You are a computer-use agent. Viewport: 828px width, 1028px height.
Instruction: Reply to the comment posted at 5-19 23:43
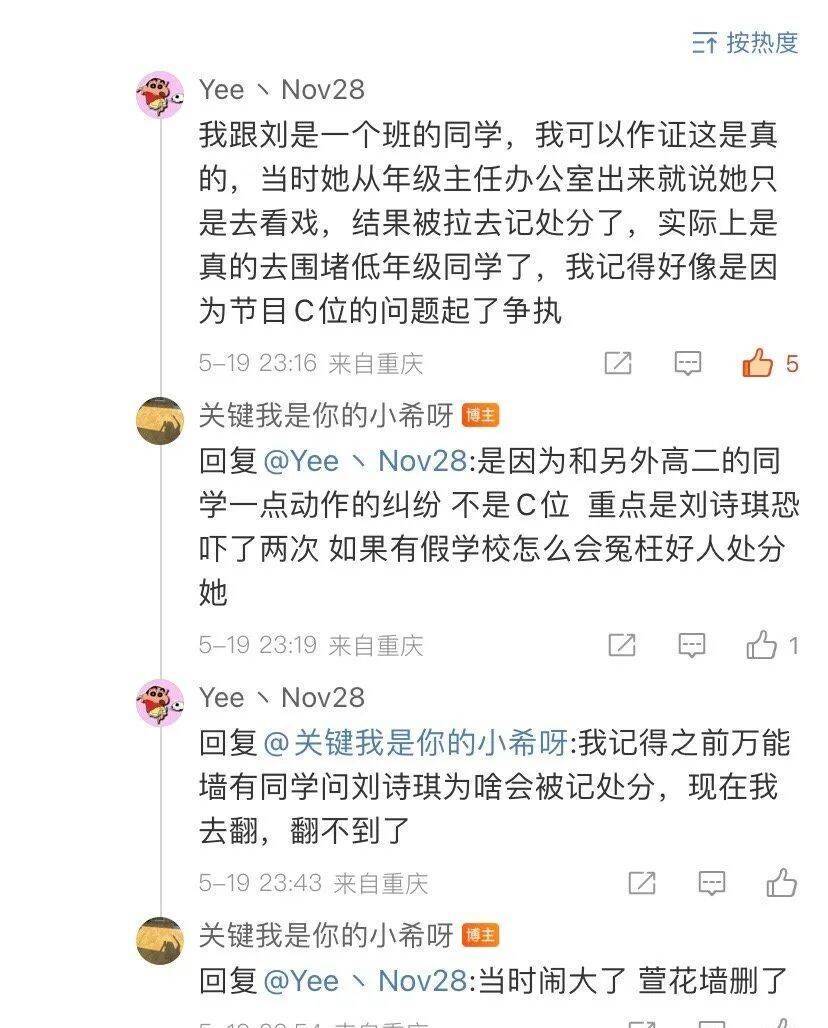(711, 883)
